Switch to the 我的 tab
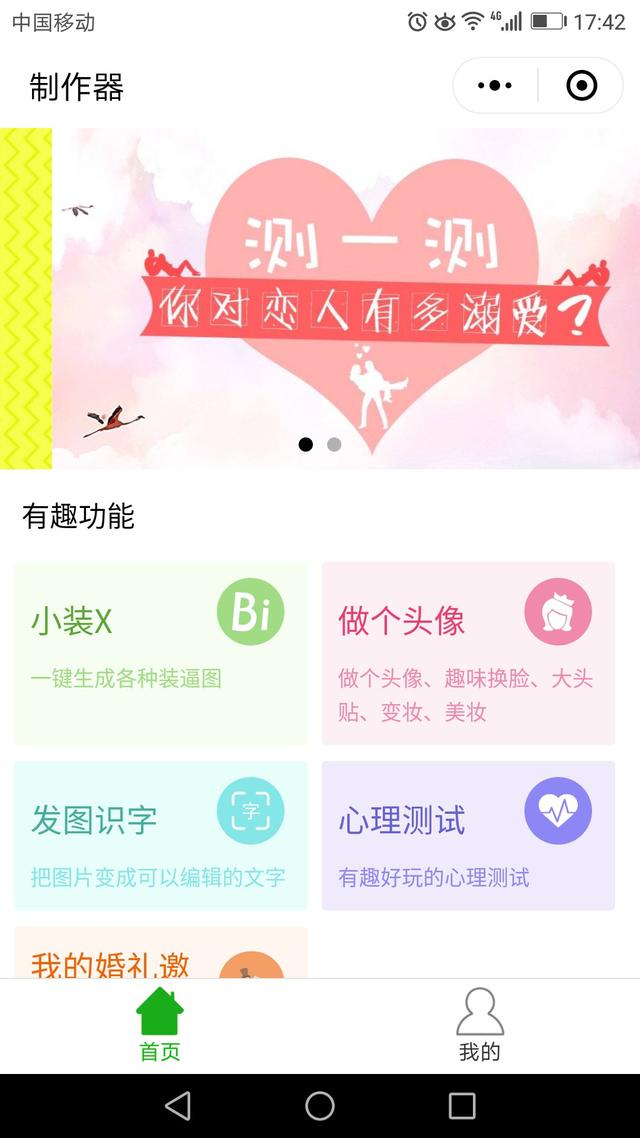Viewport: 640px width, 1138px height. [x=480, y=1026]
